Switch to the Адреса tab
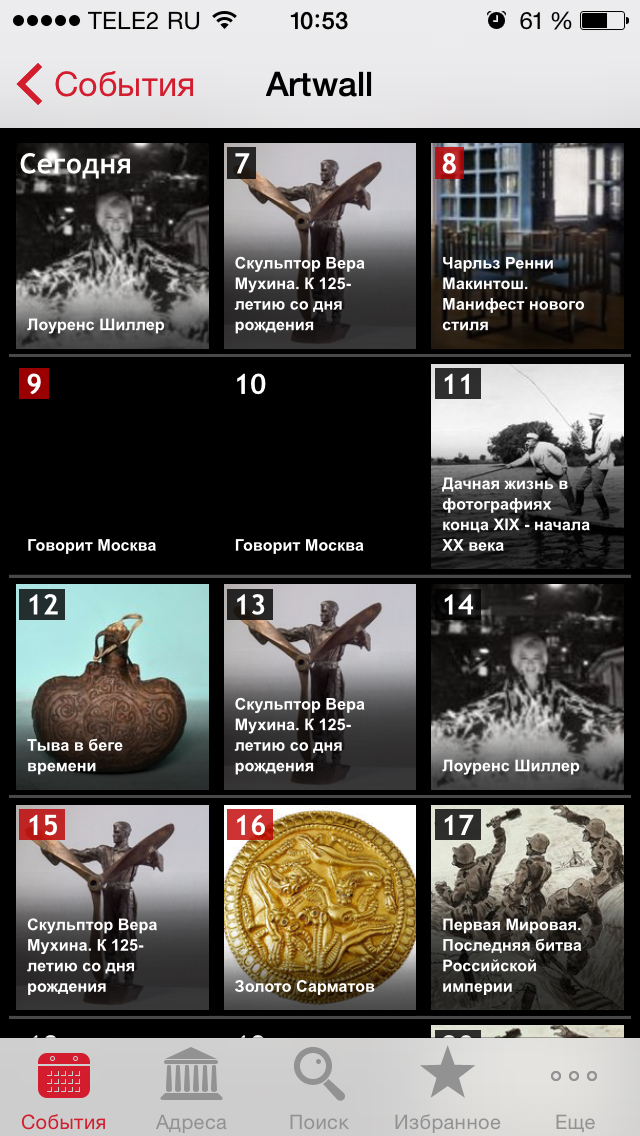The height and width of the screenshot is (1136, 640). pyautogui.click(x=191, y=1088)
